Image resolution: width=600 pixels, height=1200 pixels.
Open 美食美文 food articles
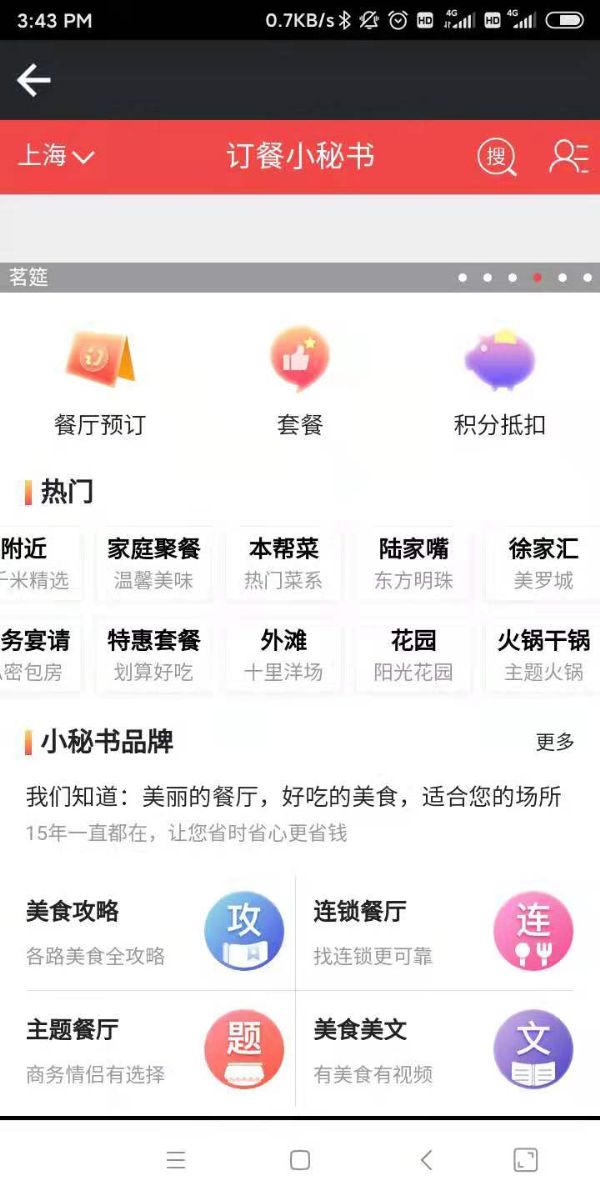click(440, 1049)
